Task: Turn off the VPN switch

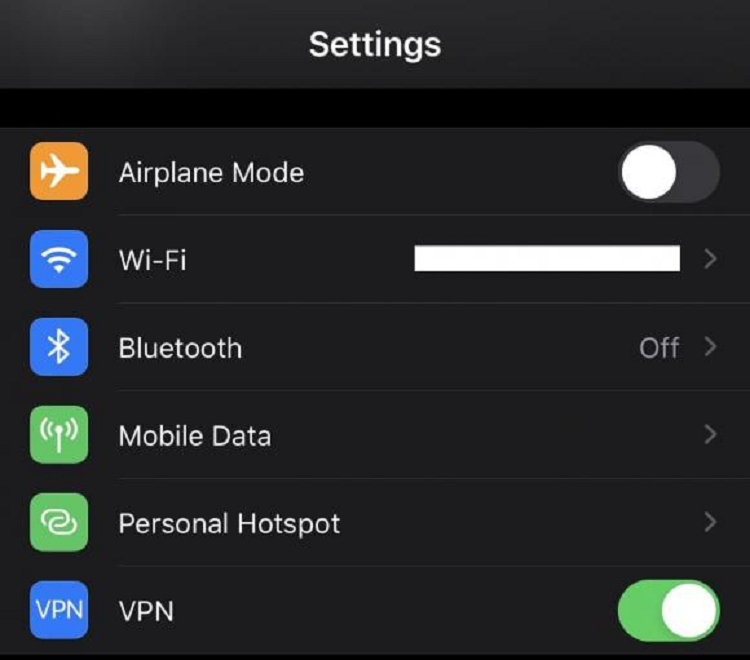Action: coord(668,610)
